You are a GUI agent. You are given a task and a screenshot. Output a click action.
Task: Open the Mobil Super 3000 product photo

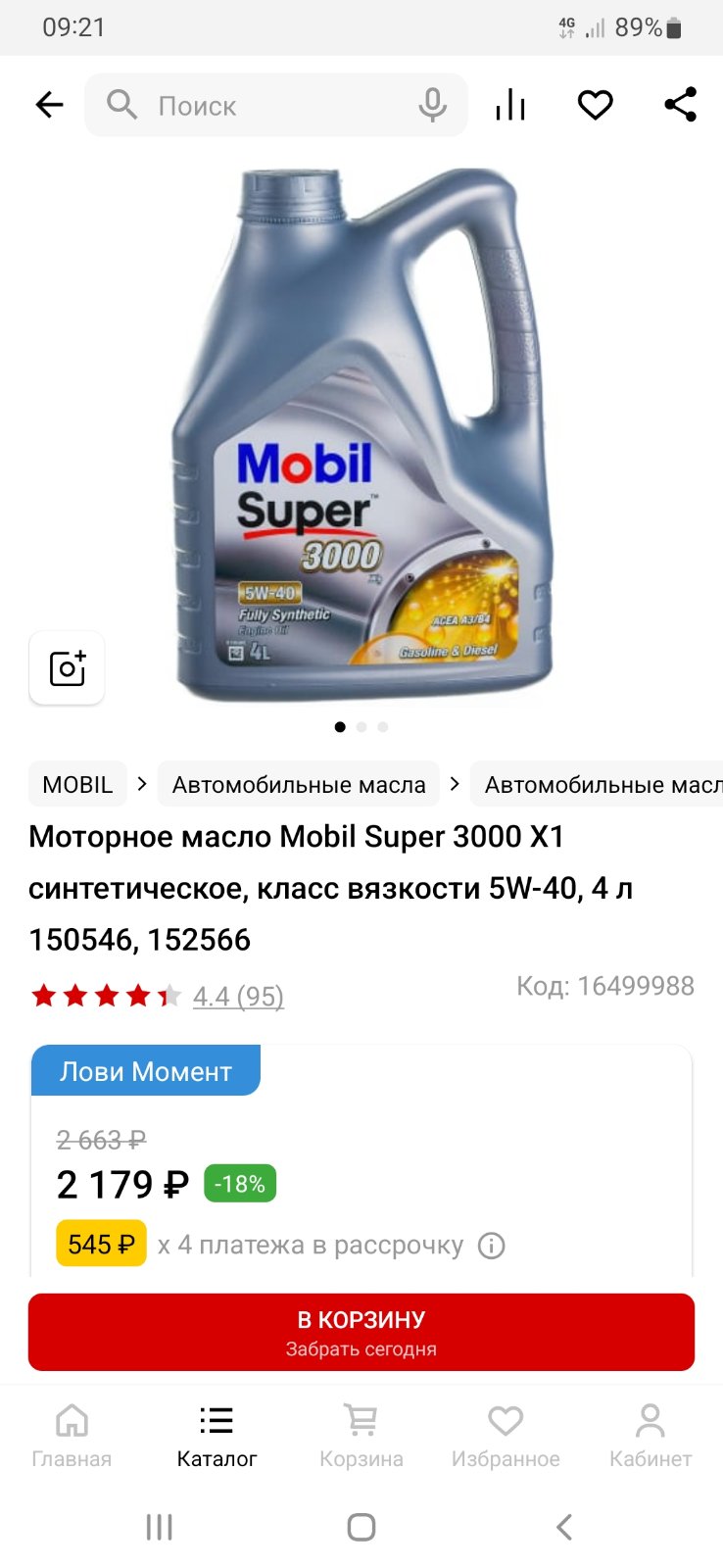point(361,434)
